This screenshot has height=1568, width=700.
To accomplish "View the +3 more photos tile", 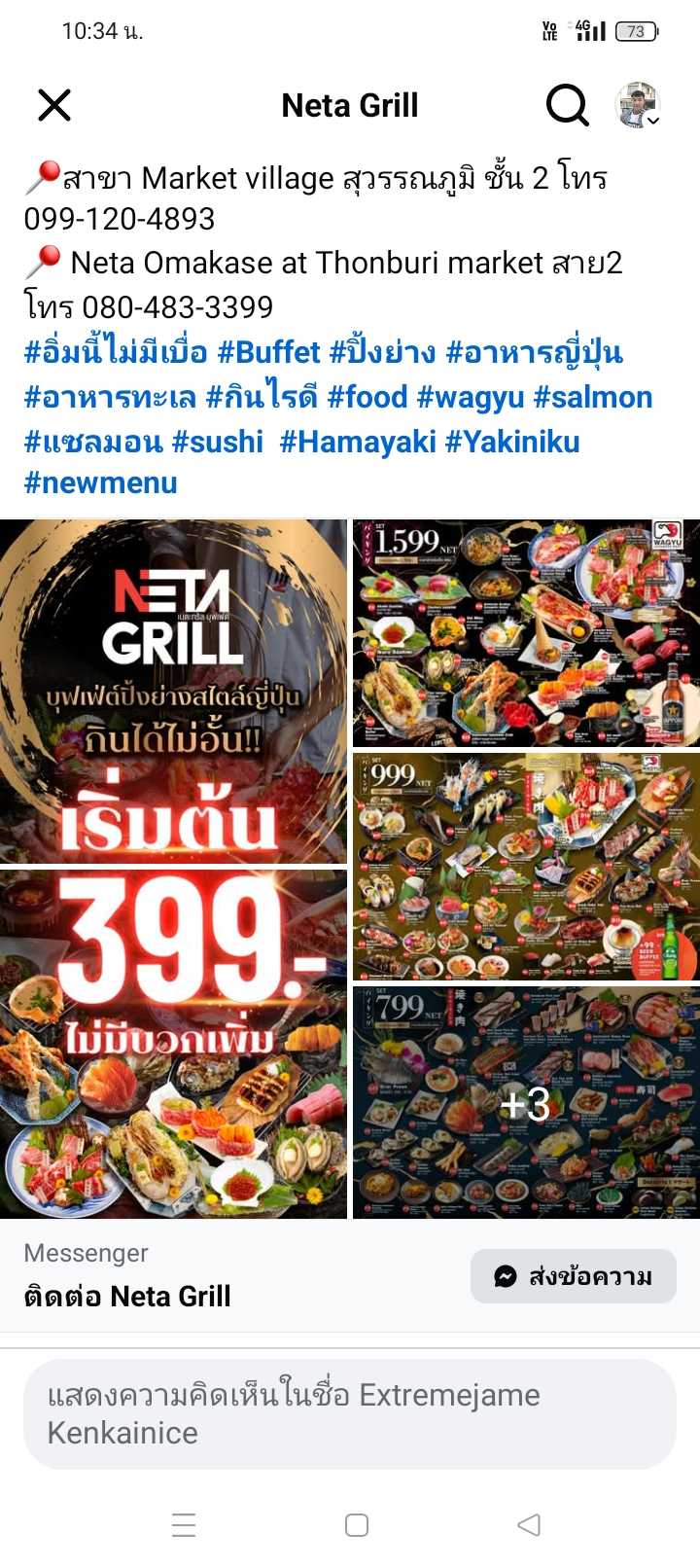I will [x=525, y=1103].
